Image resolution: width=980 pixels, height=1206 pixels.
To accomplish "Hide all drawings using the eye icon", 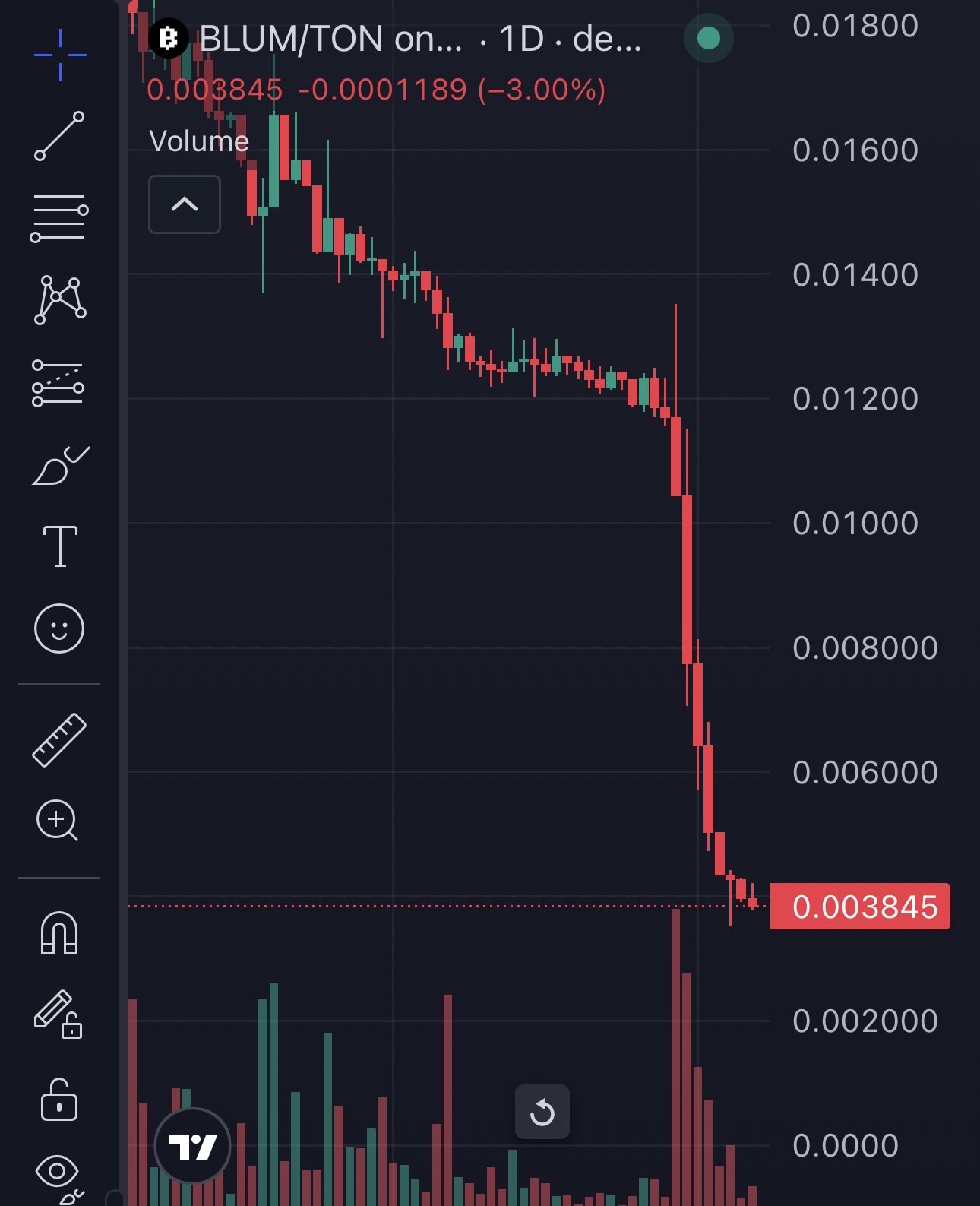I will 58,1174.
